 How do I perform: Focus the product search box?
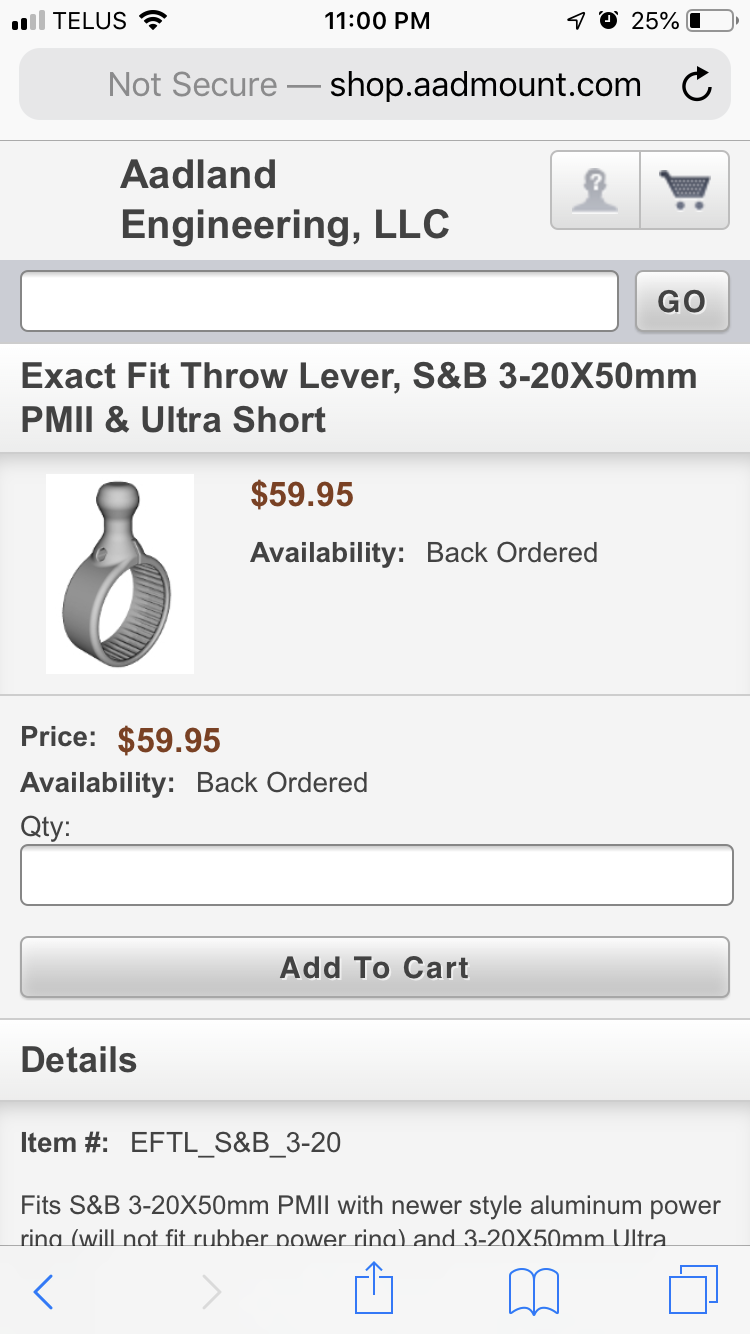tap(319, 301)
